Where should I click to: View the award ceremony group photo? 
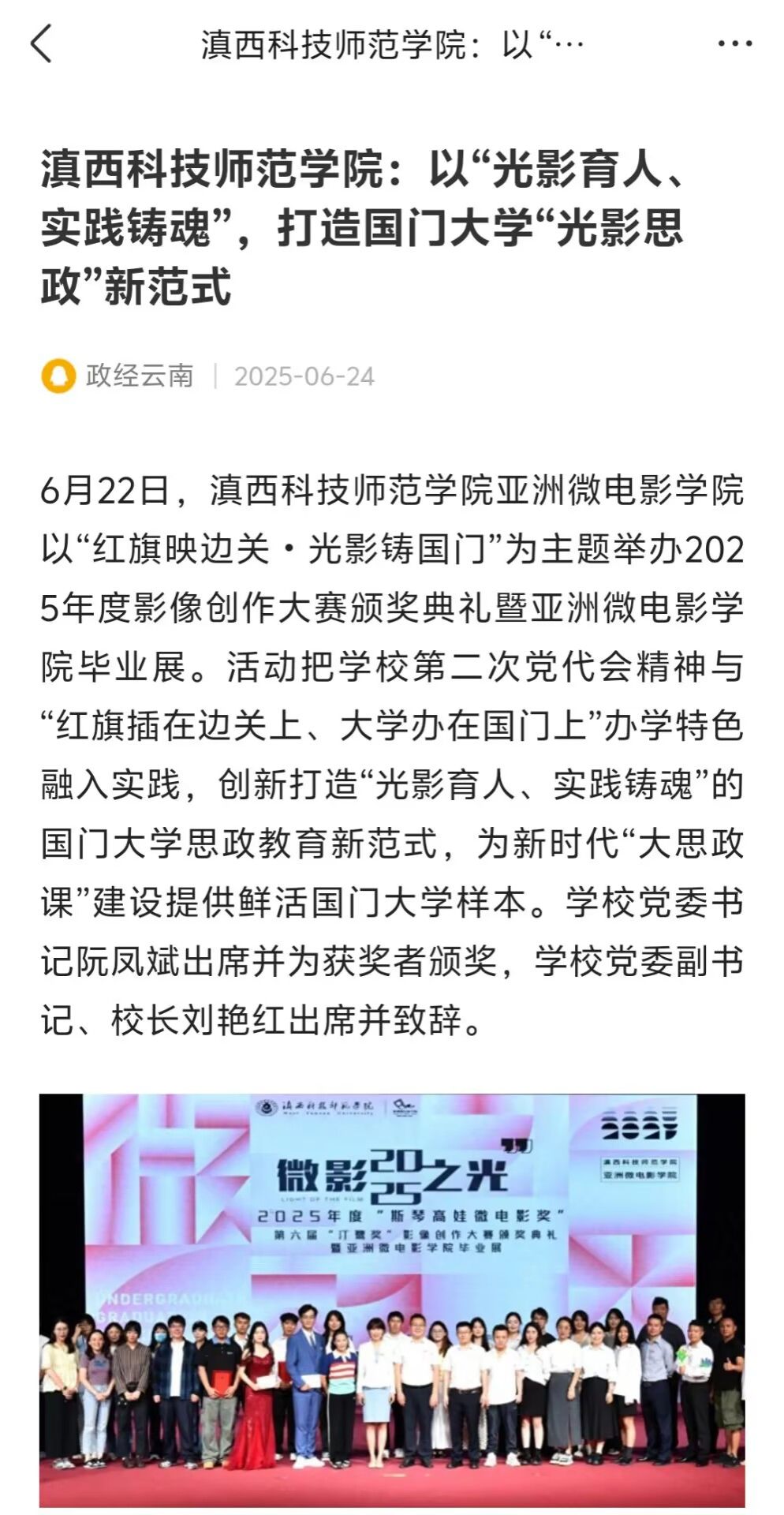tap(392, 1299)
